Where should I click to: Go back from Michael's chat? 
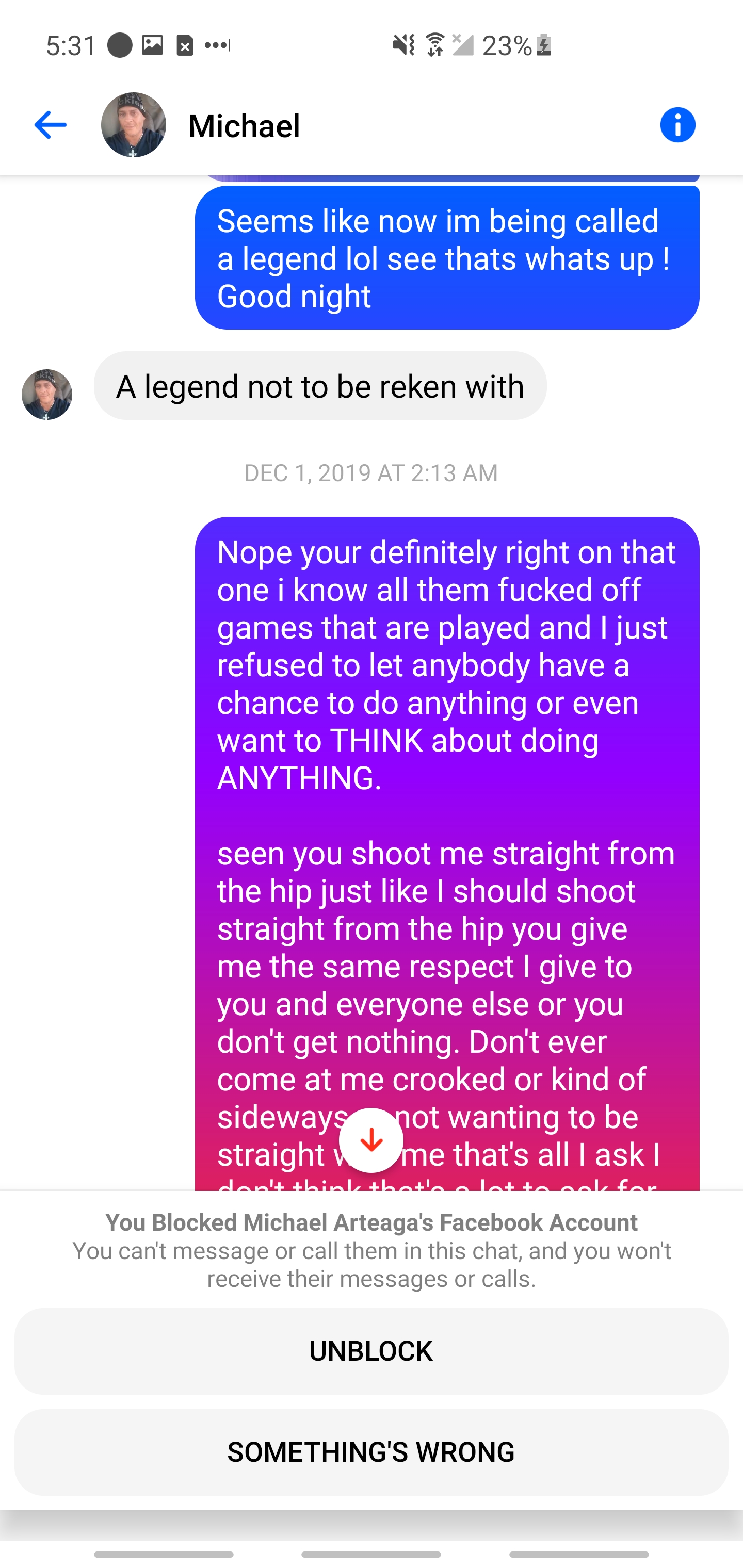[x=50, y=125]
